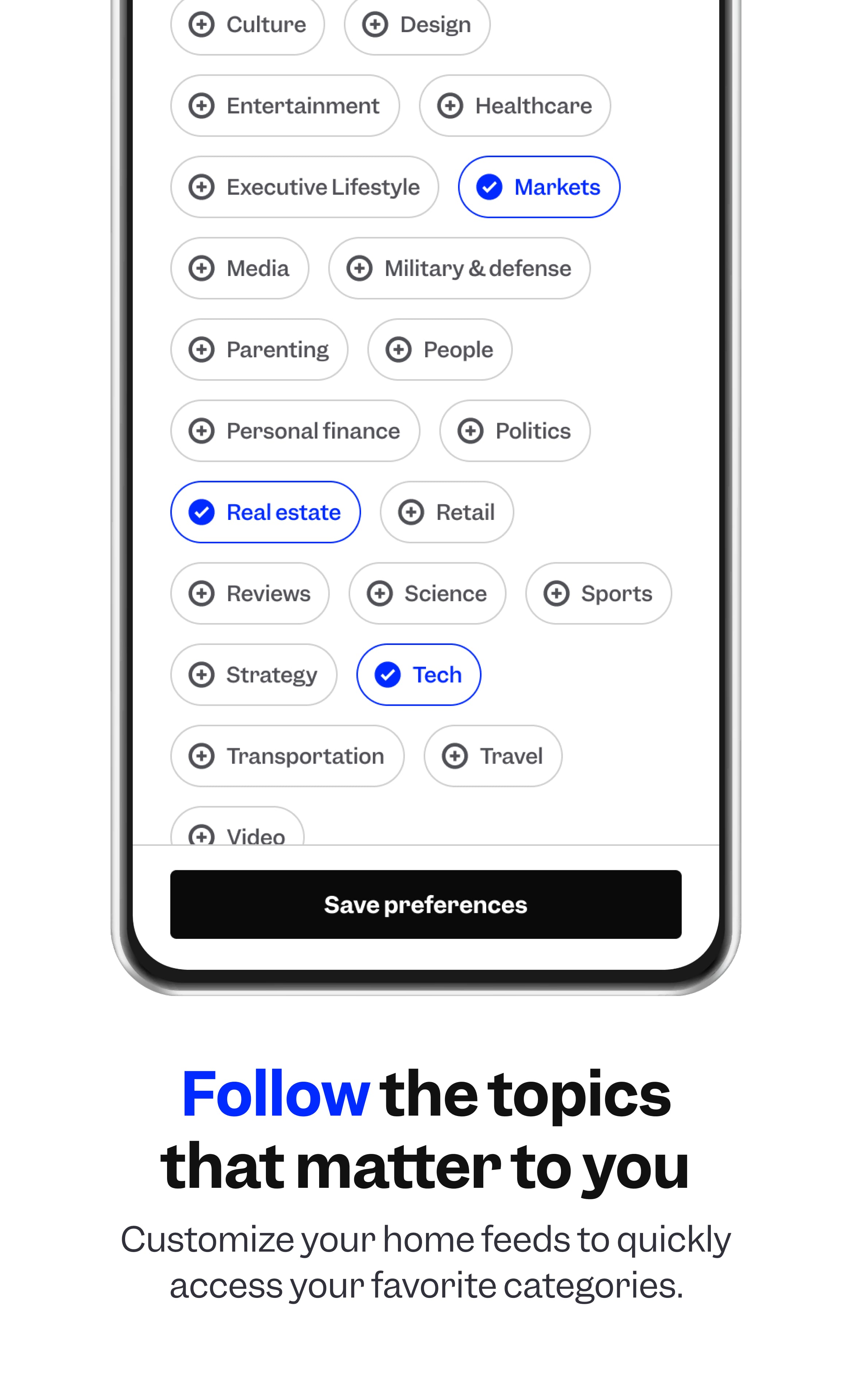Toggle off the Tech topic
Viewport: 852px width, 1400px height.
point(418,674)
